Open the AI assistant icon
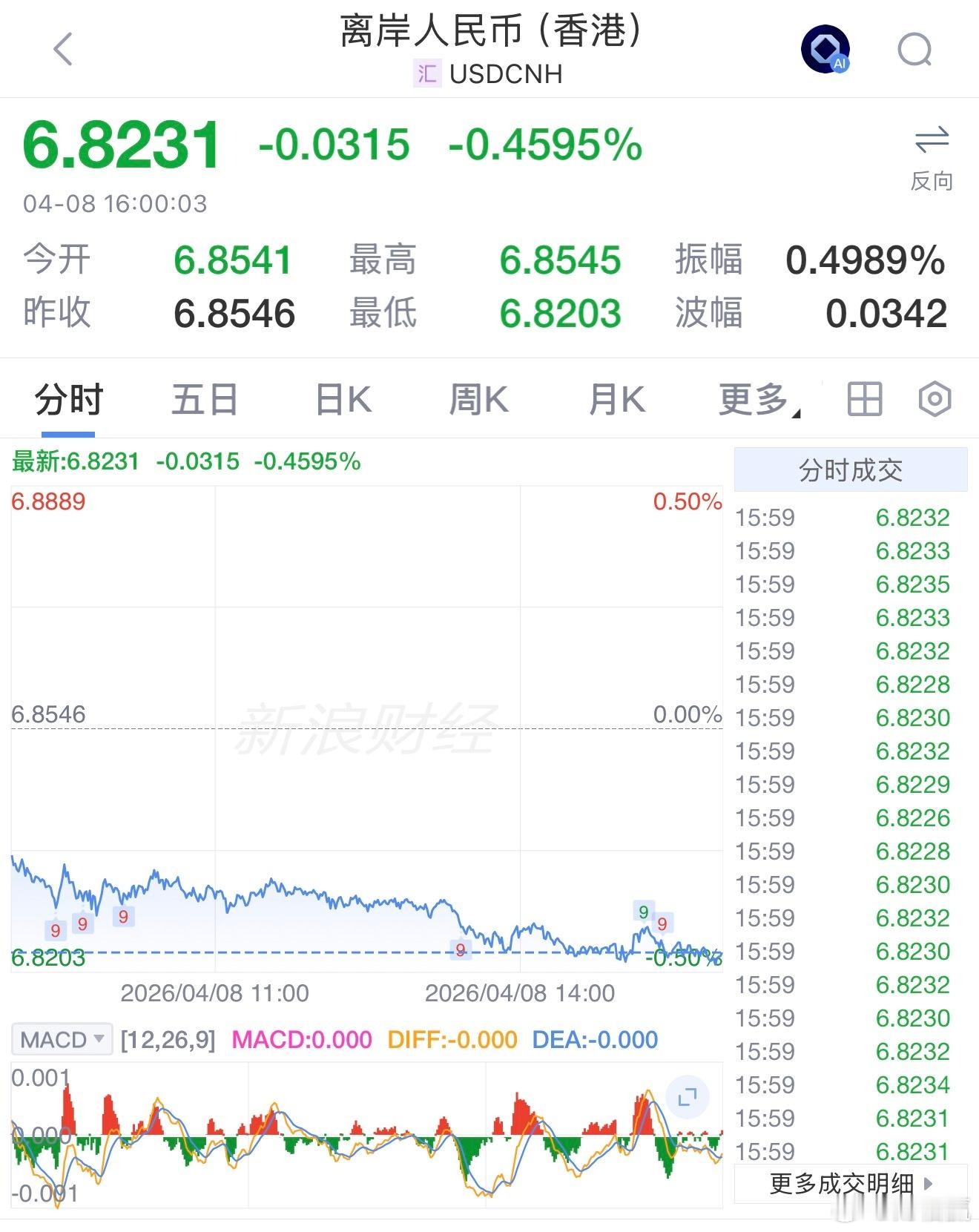Viewport: 979px width, 1232px height. click(x=825, y=50)
